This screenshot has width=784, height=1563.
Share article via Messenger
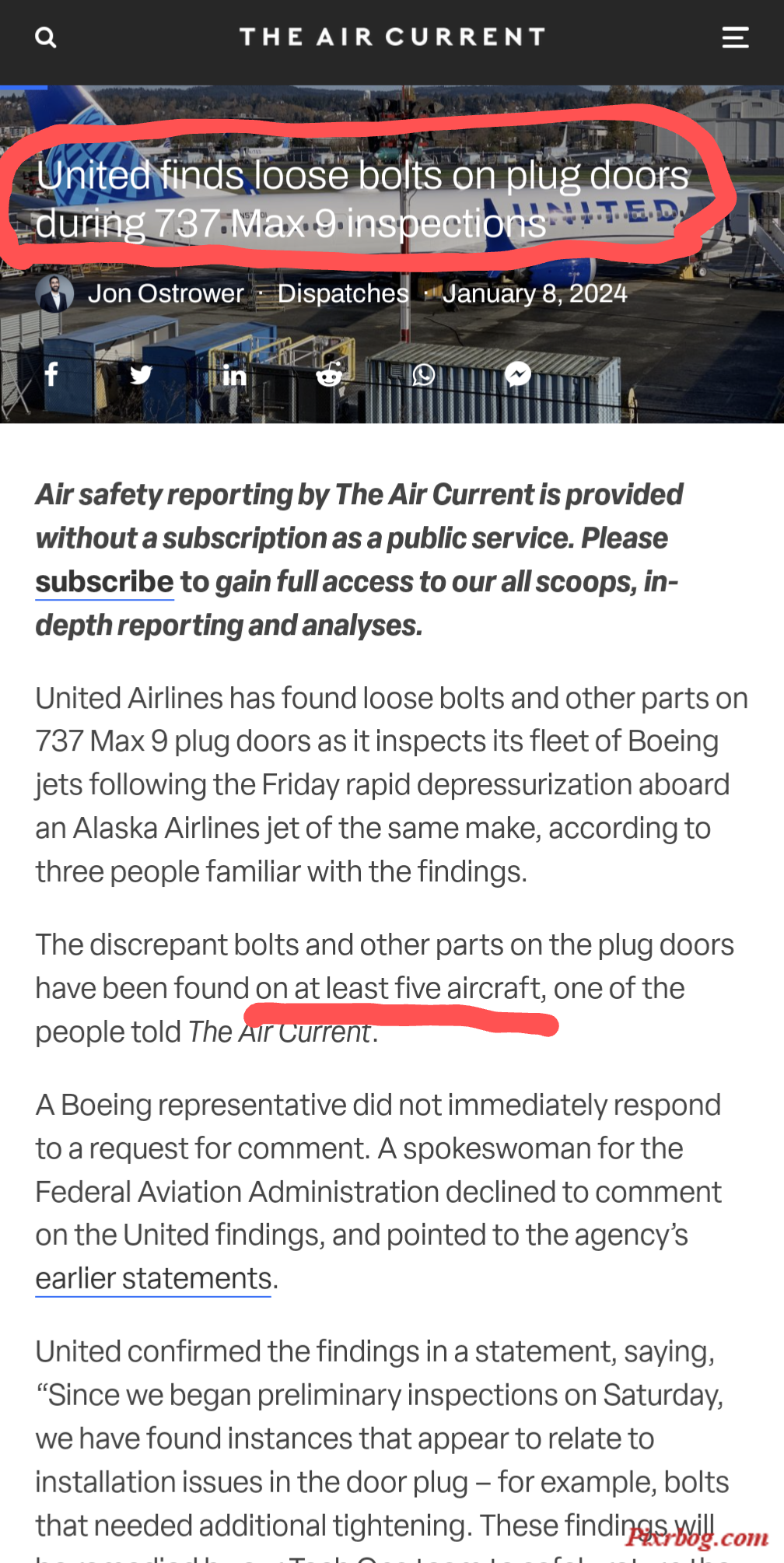(517, 374)
